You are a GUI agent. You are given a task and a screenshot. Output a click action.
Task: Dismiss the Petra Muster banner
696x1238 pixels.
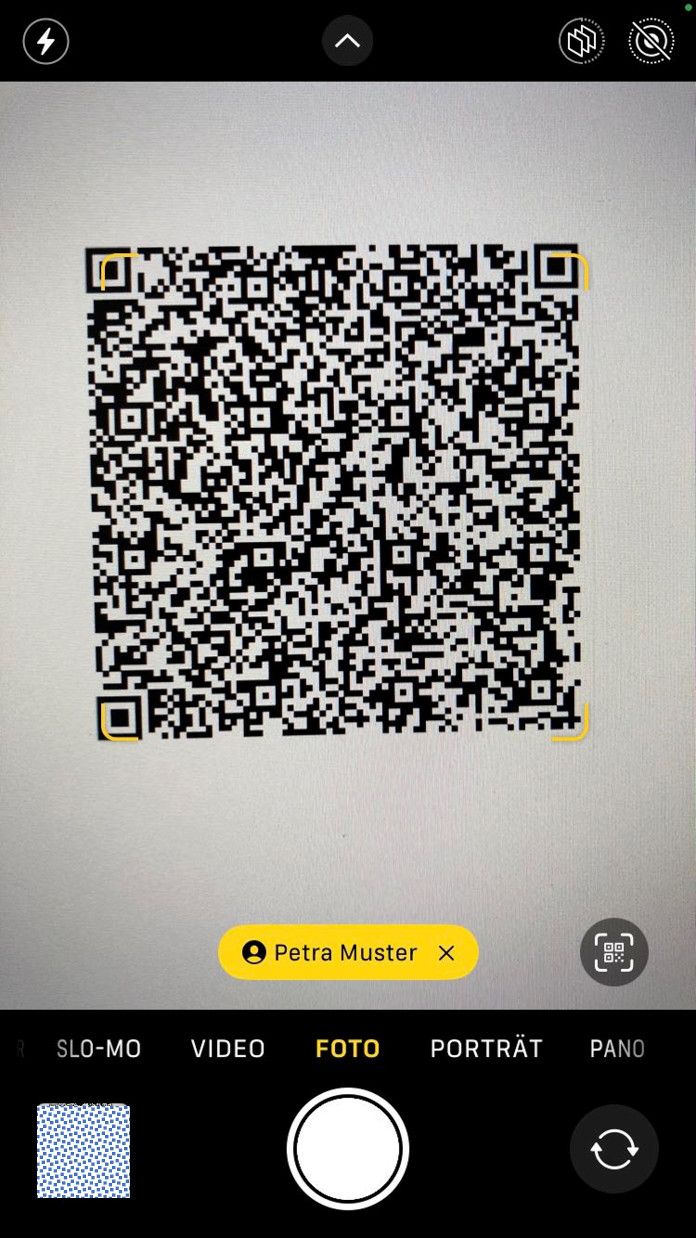click(x=447, y=953)
